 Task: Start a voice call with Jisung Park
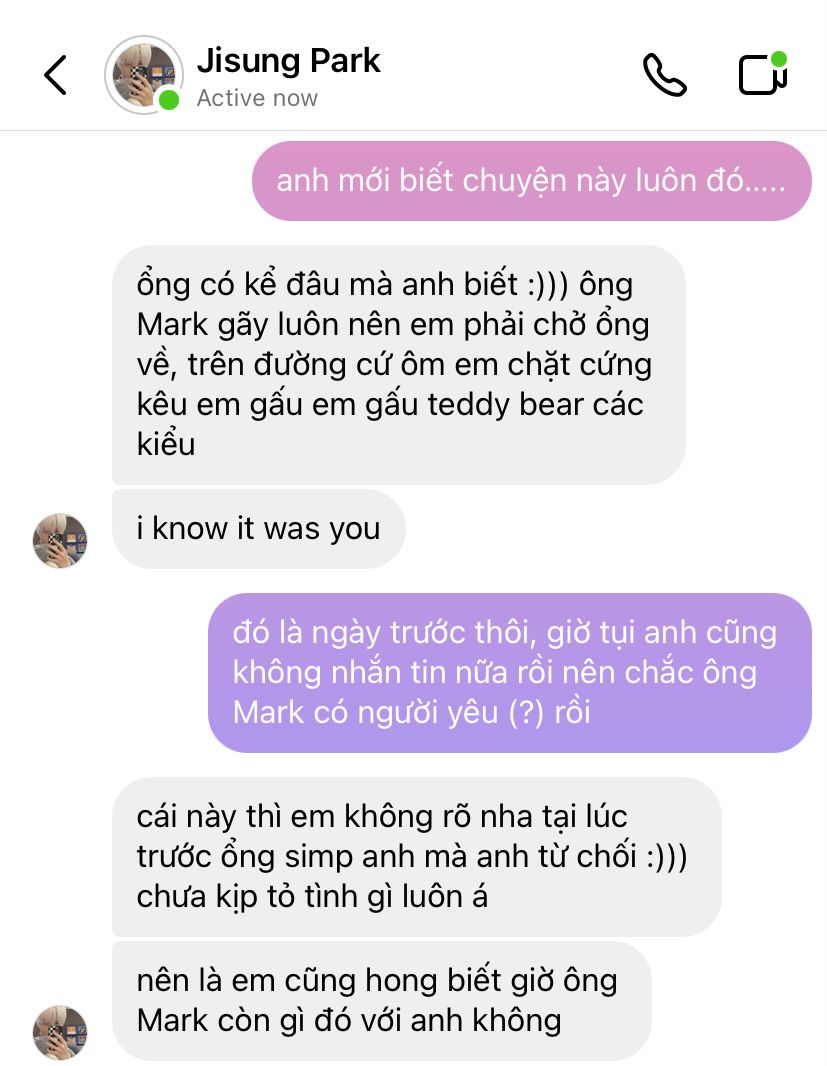(x=664, y=75)
